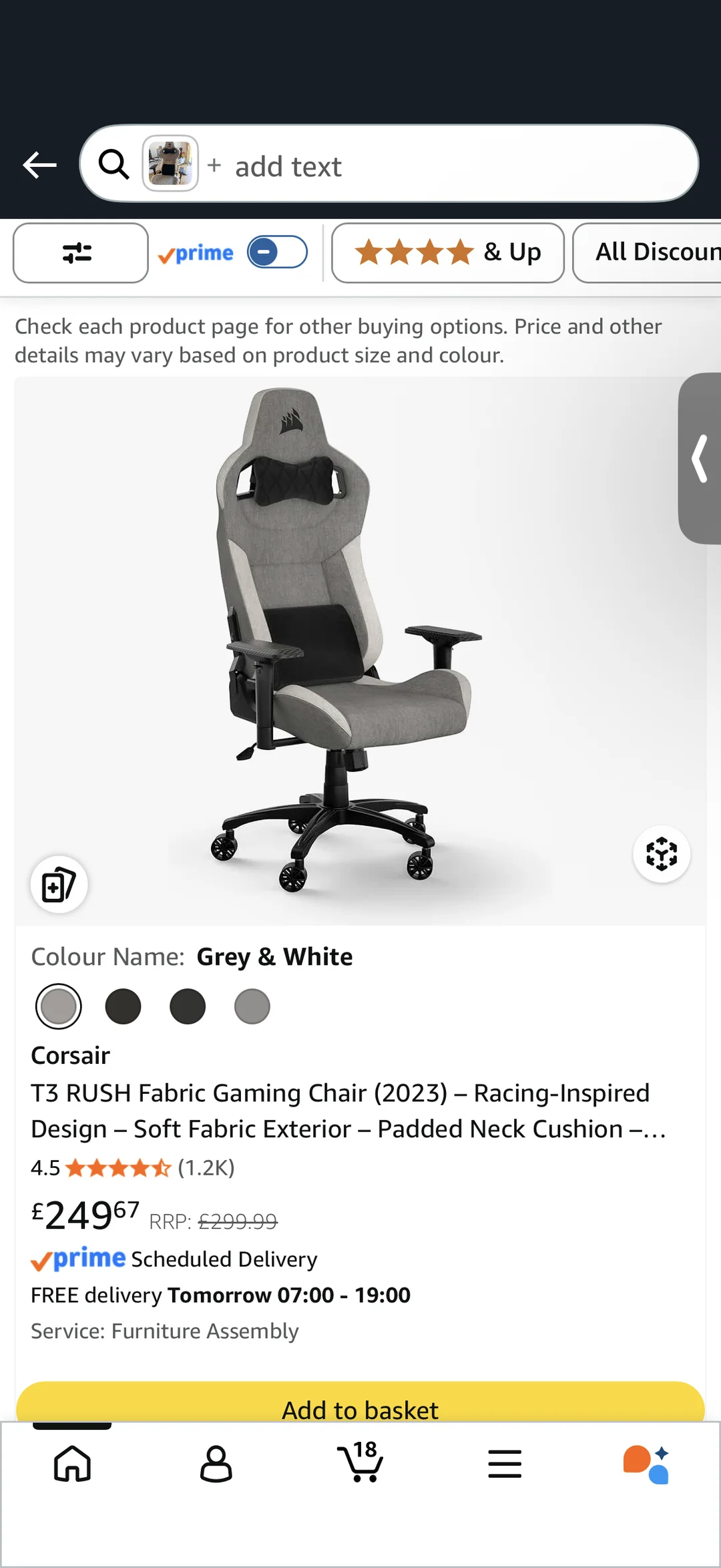Choose the last light grey colour swatch
Viewport: 721px width, 1568px height.
[x=252, y=1006]
